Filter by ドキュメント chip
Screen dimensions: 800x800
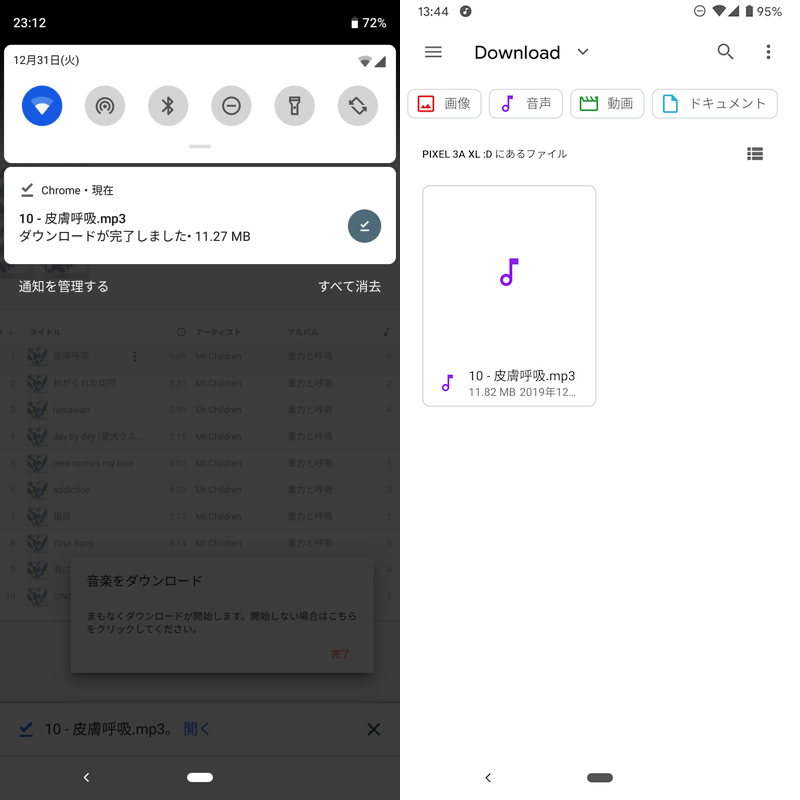point(715,103)
